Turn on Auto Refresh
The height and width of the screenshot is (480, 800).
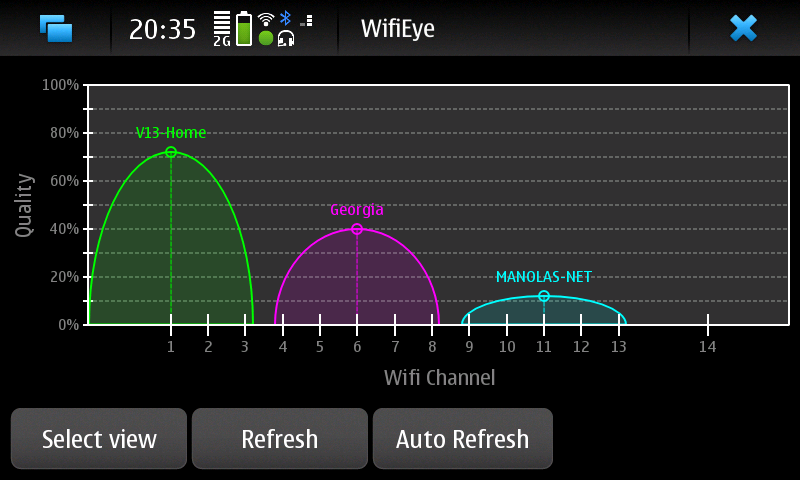pyautogui.click(x=462, y=439)
